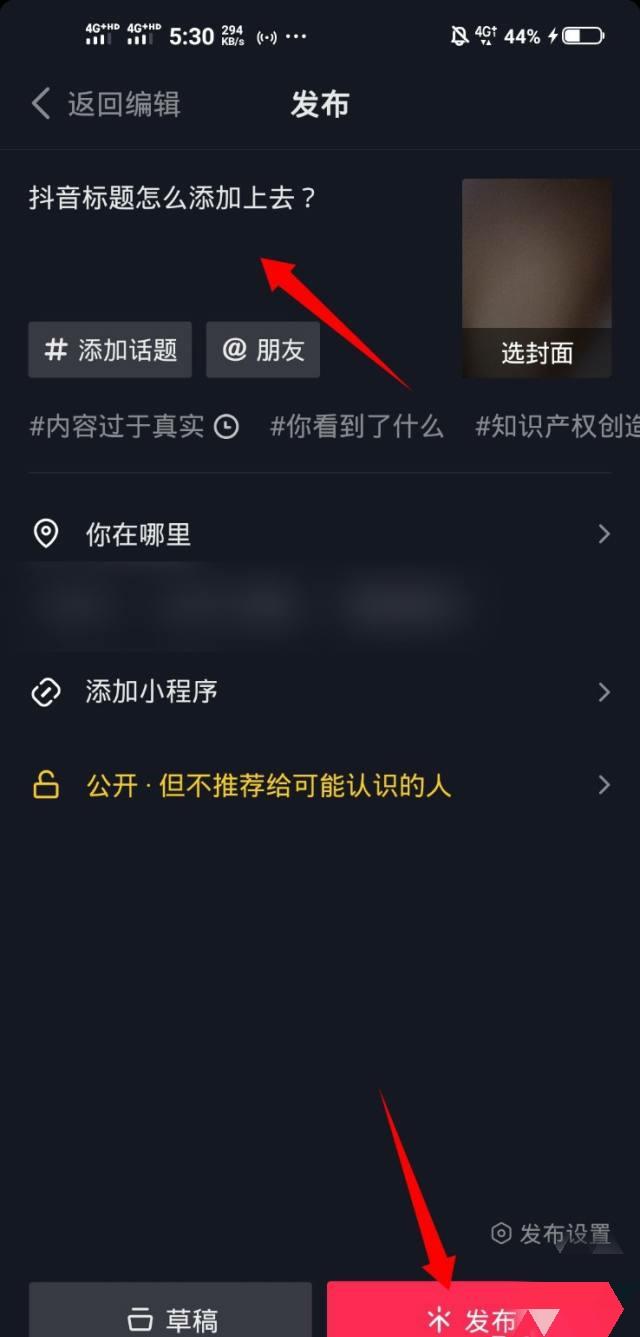This screenshot has height=1337, width=640.
Task: Go back to editing via 返回编辑
Action: click(x=106, y=104)
